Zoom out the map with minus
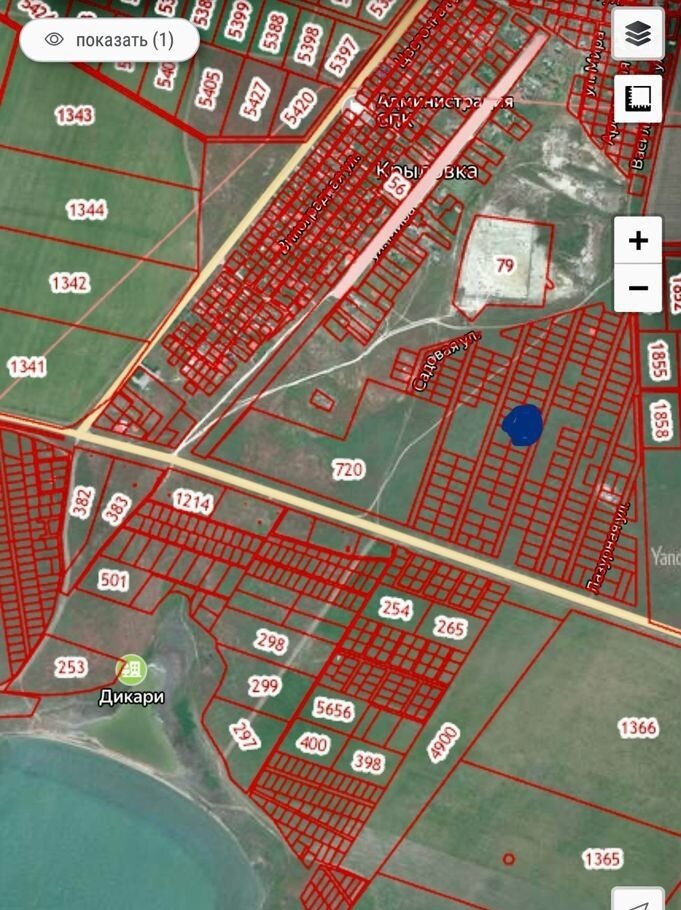Viewport: 681px width, 910px height. (x=638, y=289)
